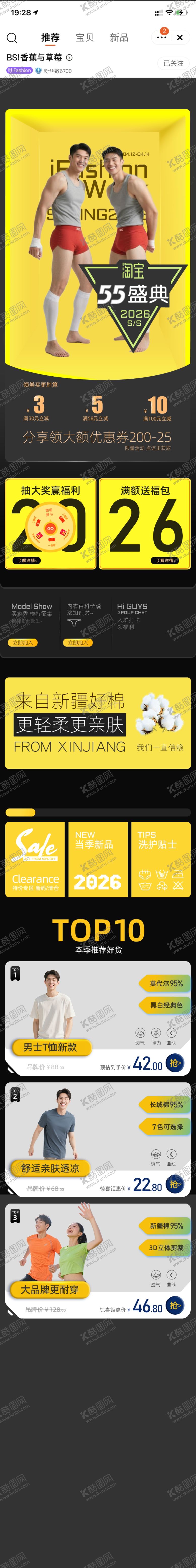
Task: Open the three-dot more menu
Action: point(161,37)
